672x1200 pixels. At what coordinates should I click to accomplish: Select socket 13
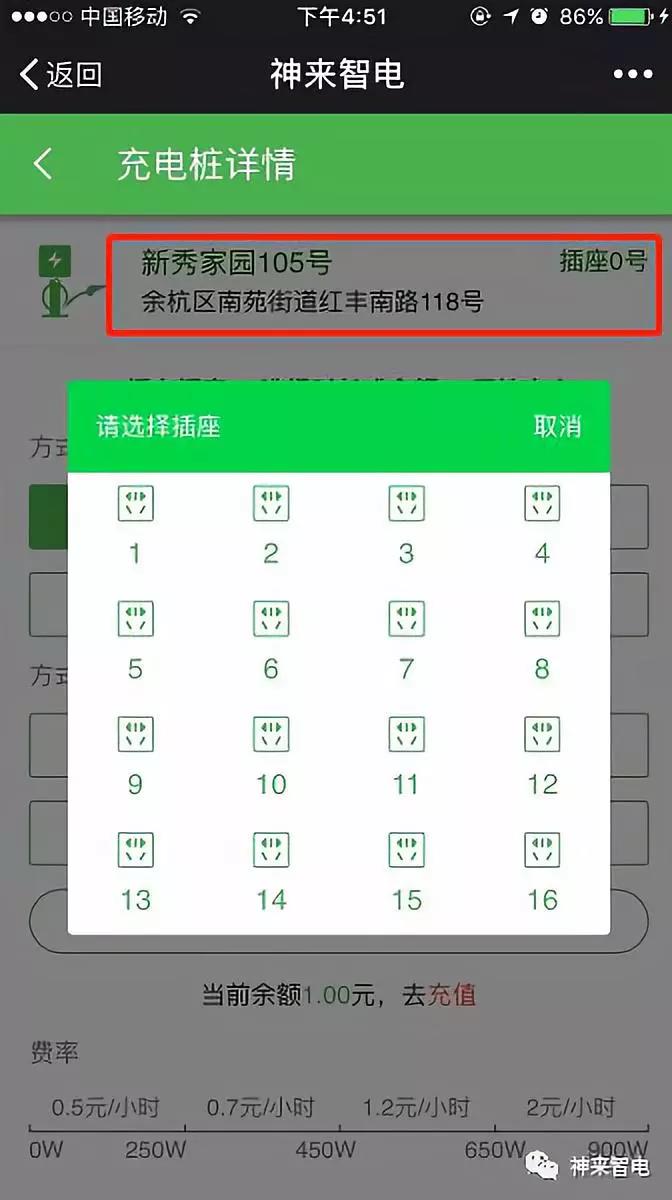pyautogui.click(x=135, y=871)
